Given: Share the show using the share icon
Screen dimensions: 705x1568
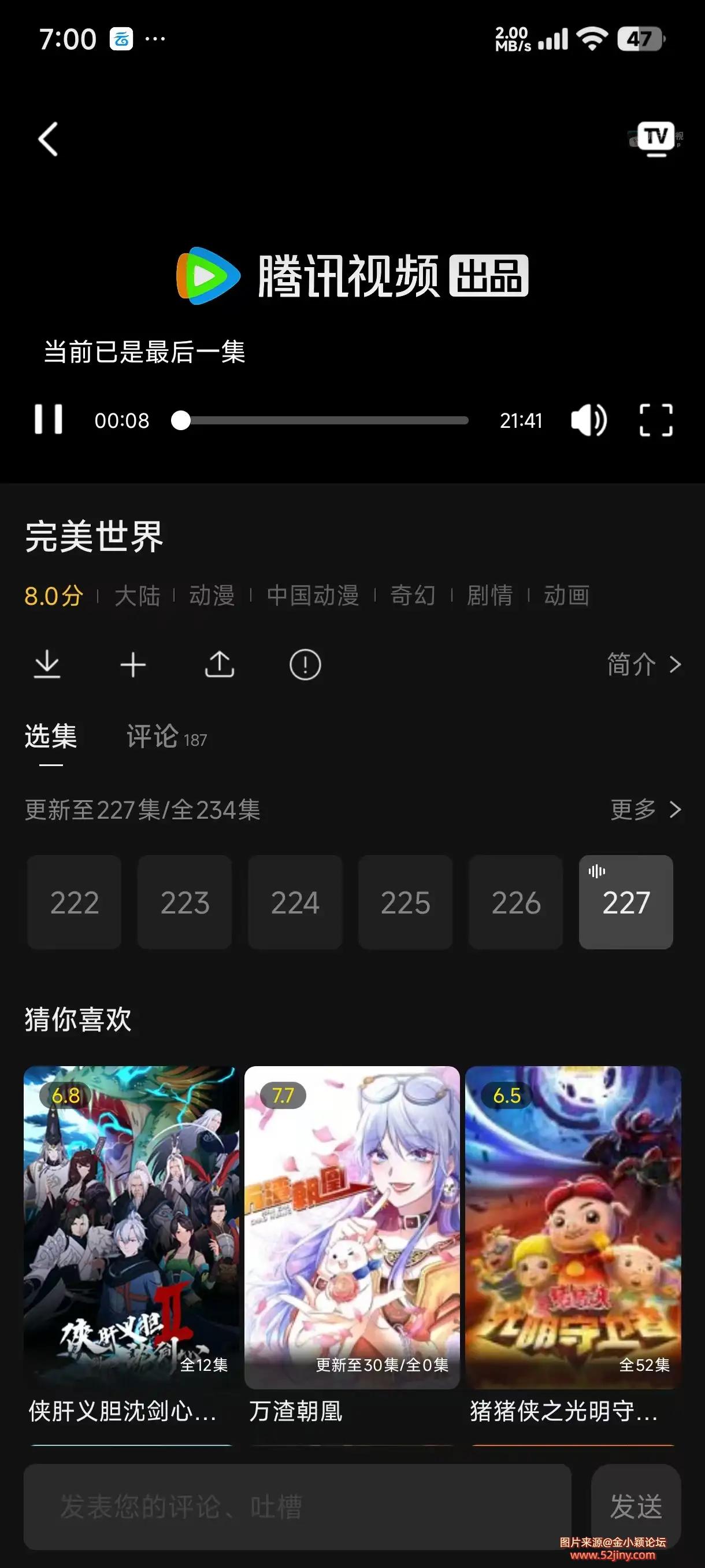Looking at the screenshot, I should tap(219, 665).
